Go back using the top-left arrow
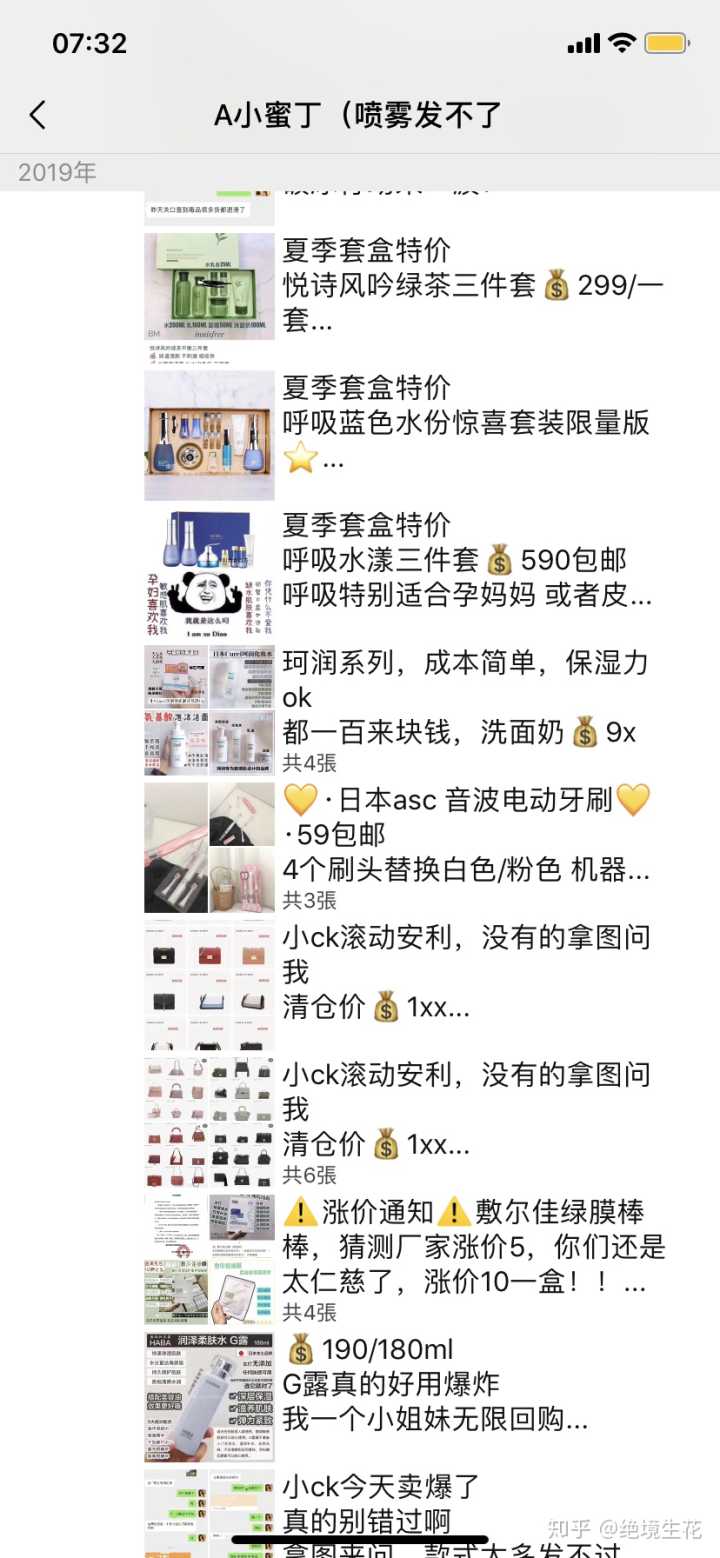 tap(38, 115)
